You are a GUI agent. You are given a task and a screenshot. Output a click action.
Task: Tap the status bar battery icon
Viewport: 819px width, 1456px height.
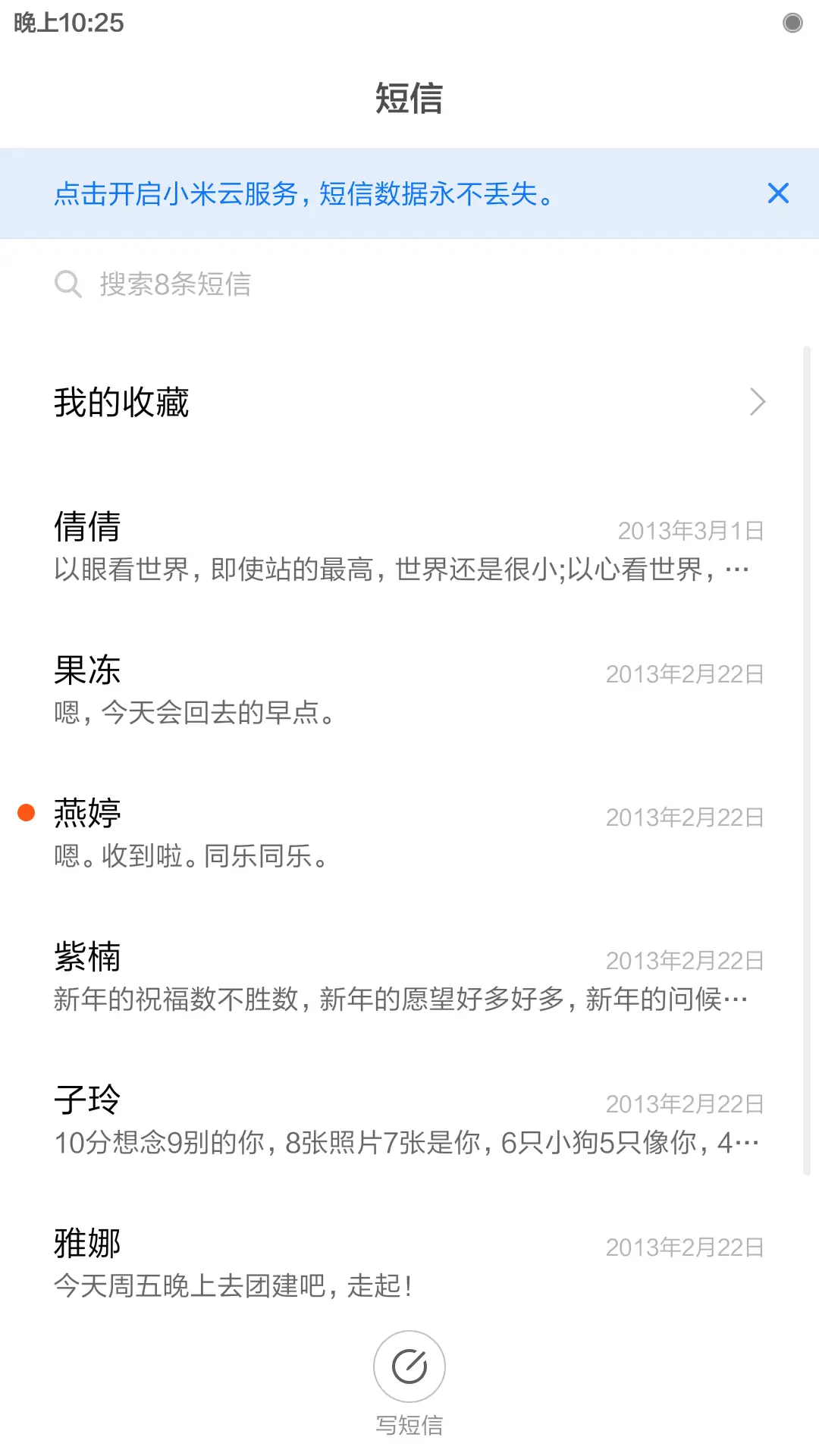(792, 24)
